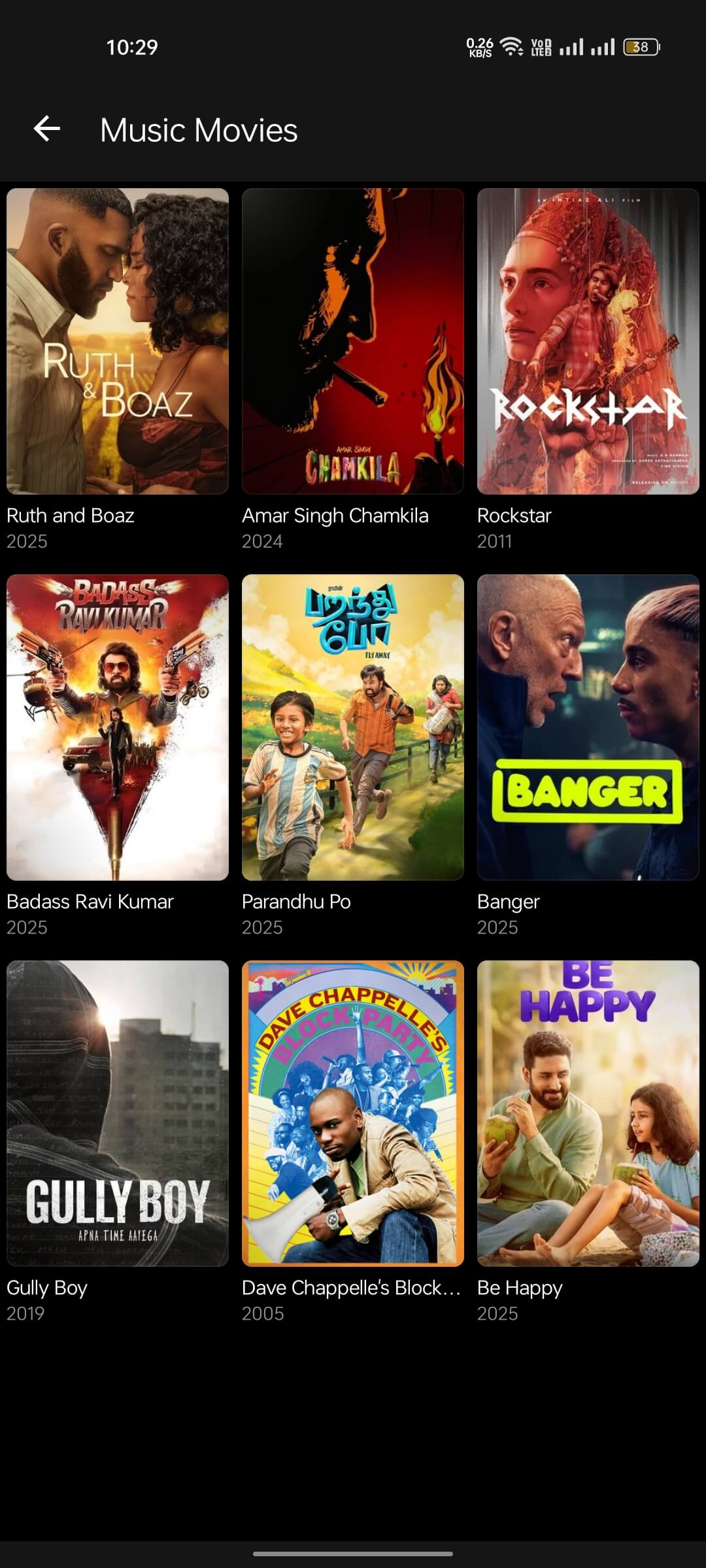Select the Gully Boy movie
The height and width of the screenshot is (1568, 706).
(118, 1113)
